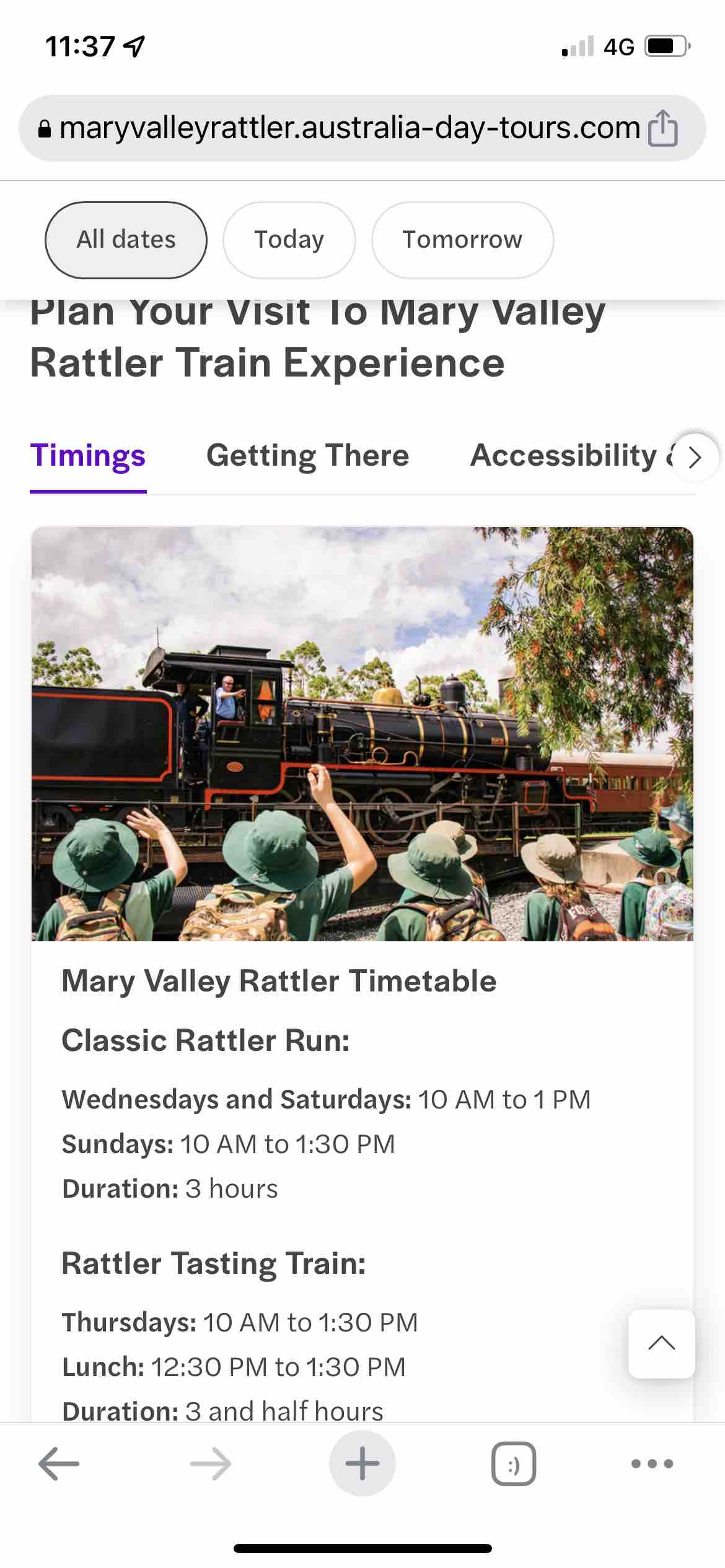
Task: Open the URL address bar
Action: (349, 128)
